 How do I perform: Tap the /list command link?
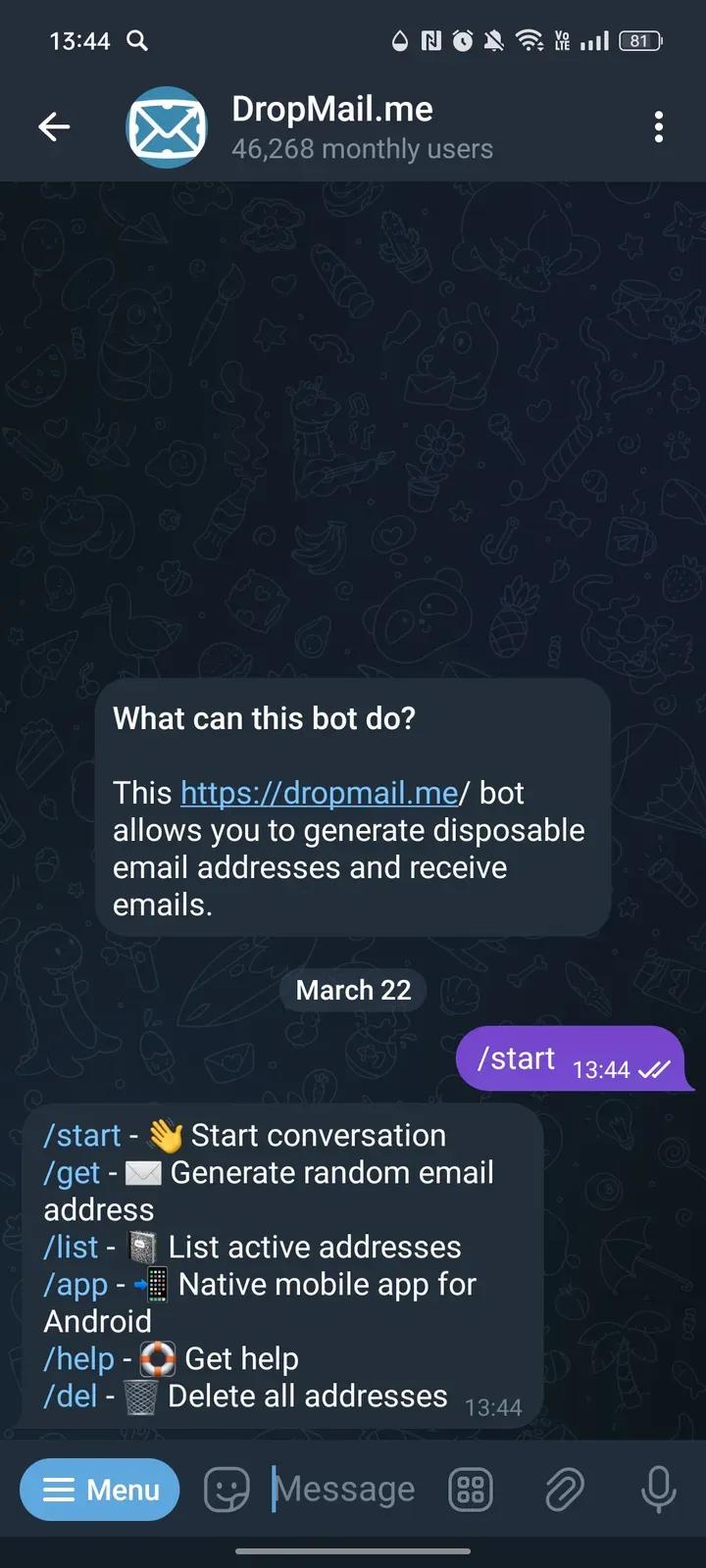click(71, 1247)
